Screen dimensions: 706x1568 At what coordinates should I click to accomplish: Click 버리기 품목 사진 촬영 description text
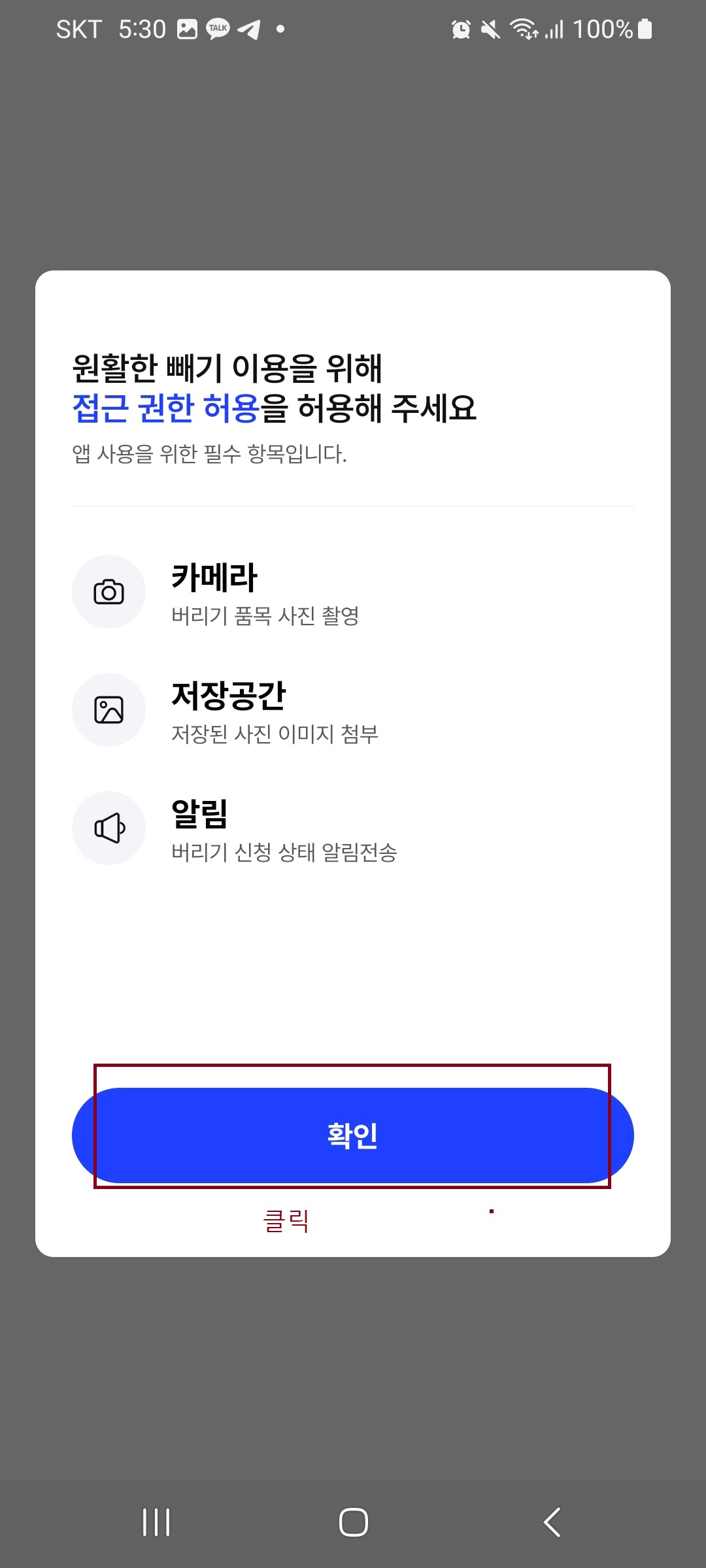pyautogui.click(x=269, y=614)
